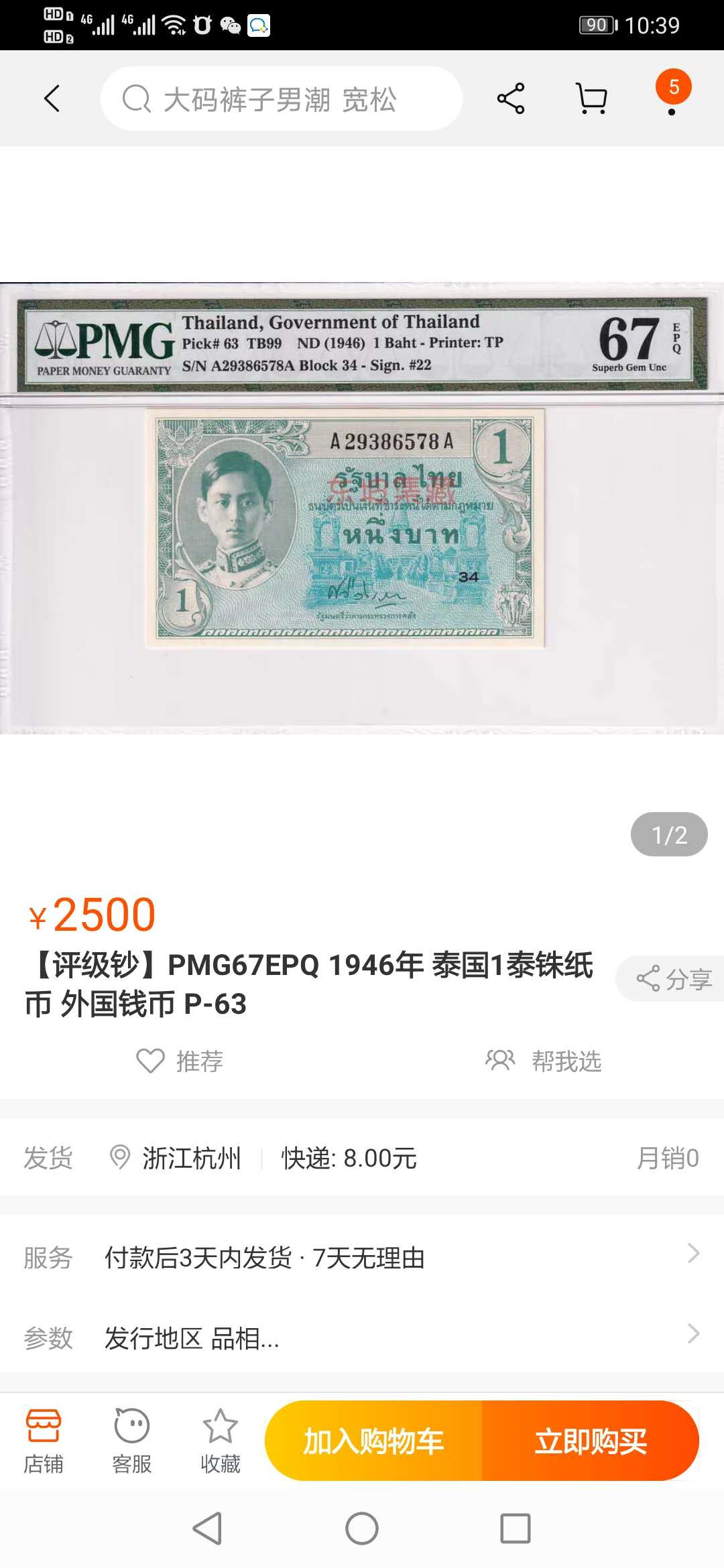Tap the share icon in the top bar
The width and height of the screenshot is (724, 1568).
pyautogui.click(x=511, y=99)
